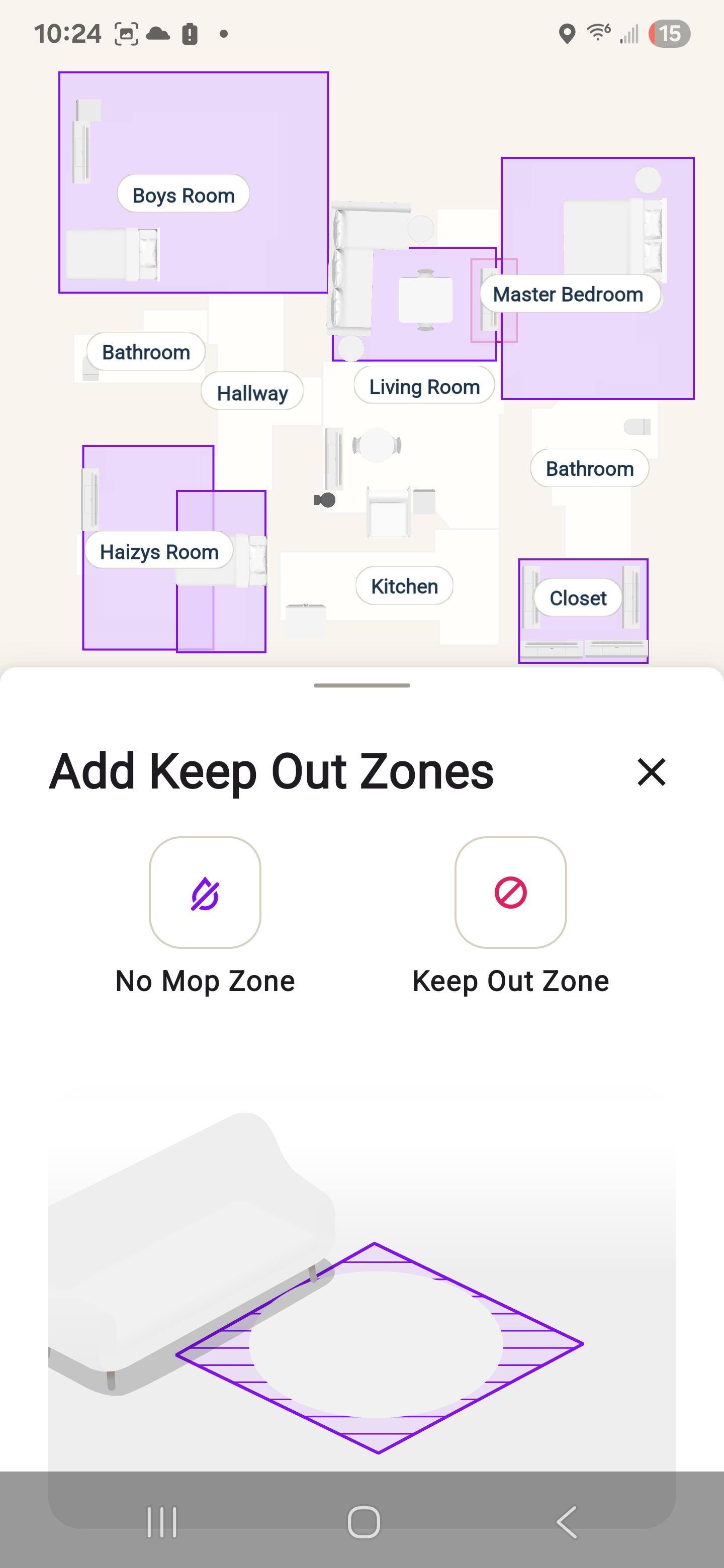
Task: Close the Add Keep Out Zones panel
Action: [651, 771]
